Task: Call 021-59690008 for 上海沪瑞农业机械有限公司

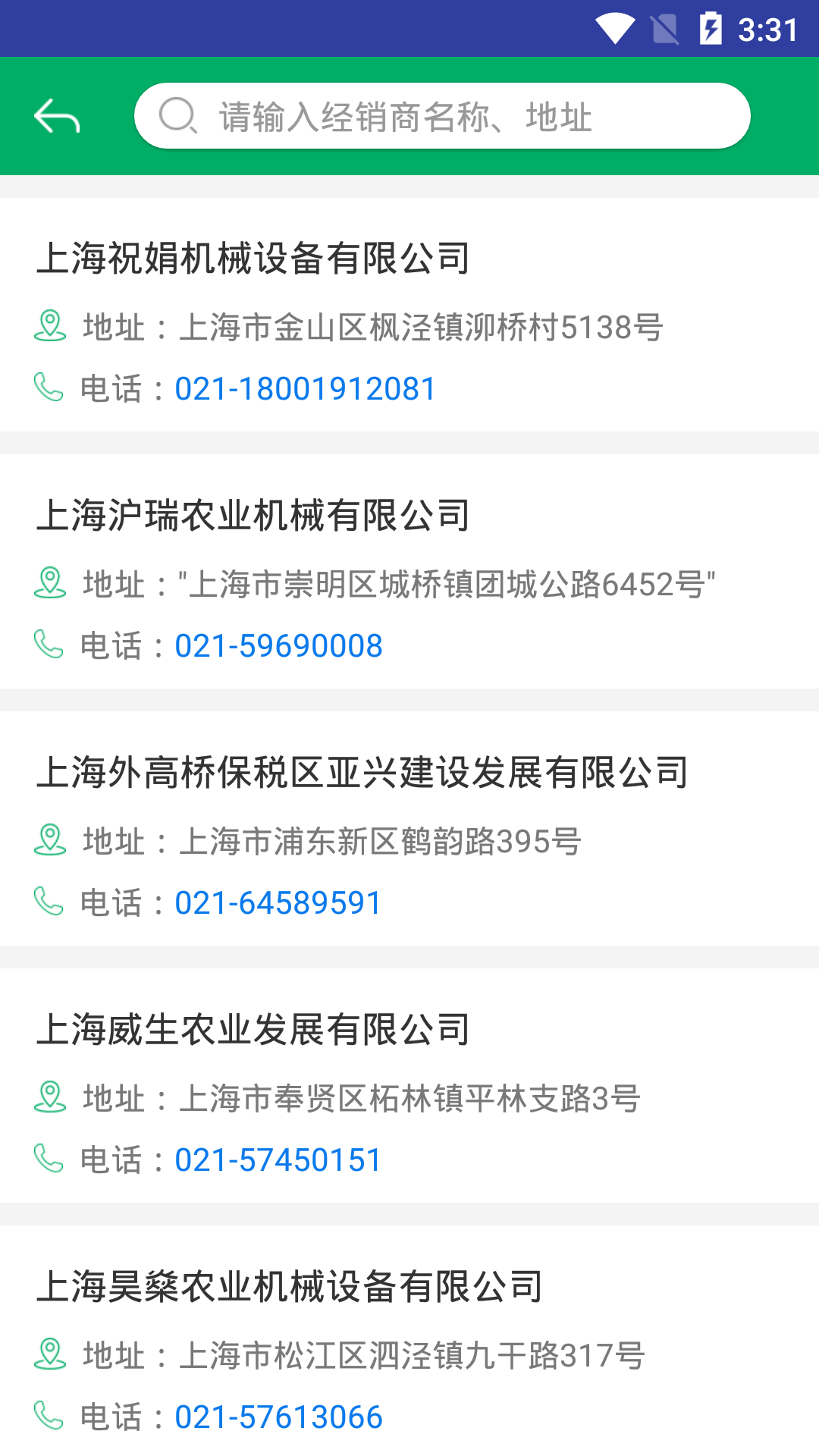Action: click(x=278, y=645)
